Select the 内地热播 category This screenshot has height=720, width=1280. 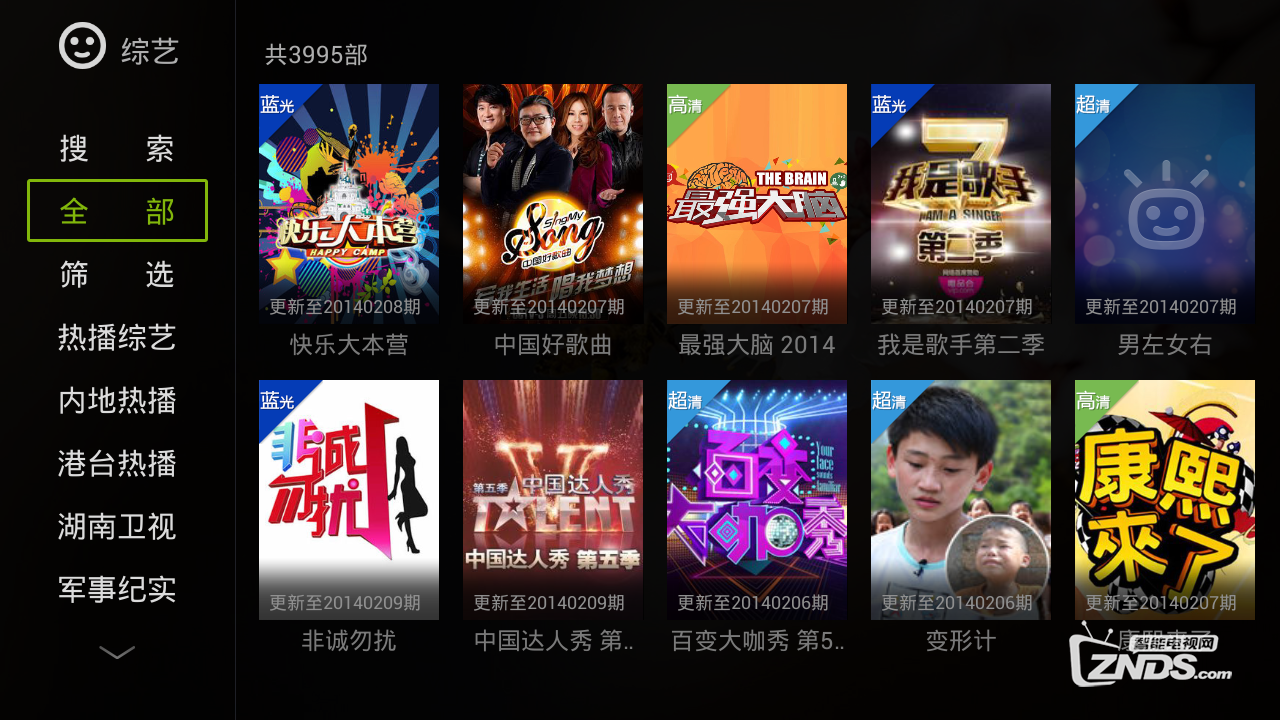(x=117, y=400)
